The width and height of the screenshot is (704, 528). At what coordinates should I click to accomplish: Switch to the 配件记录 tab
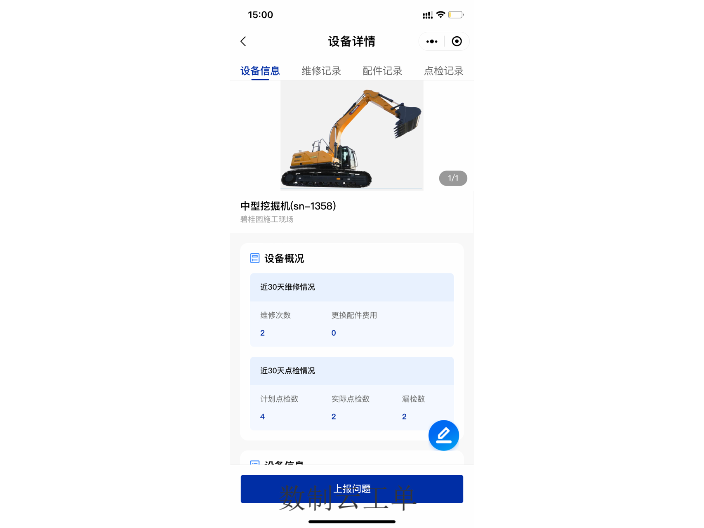click(382, 71)
